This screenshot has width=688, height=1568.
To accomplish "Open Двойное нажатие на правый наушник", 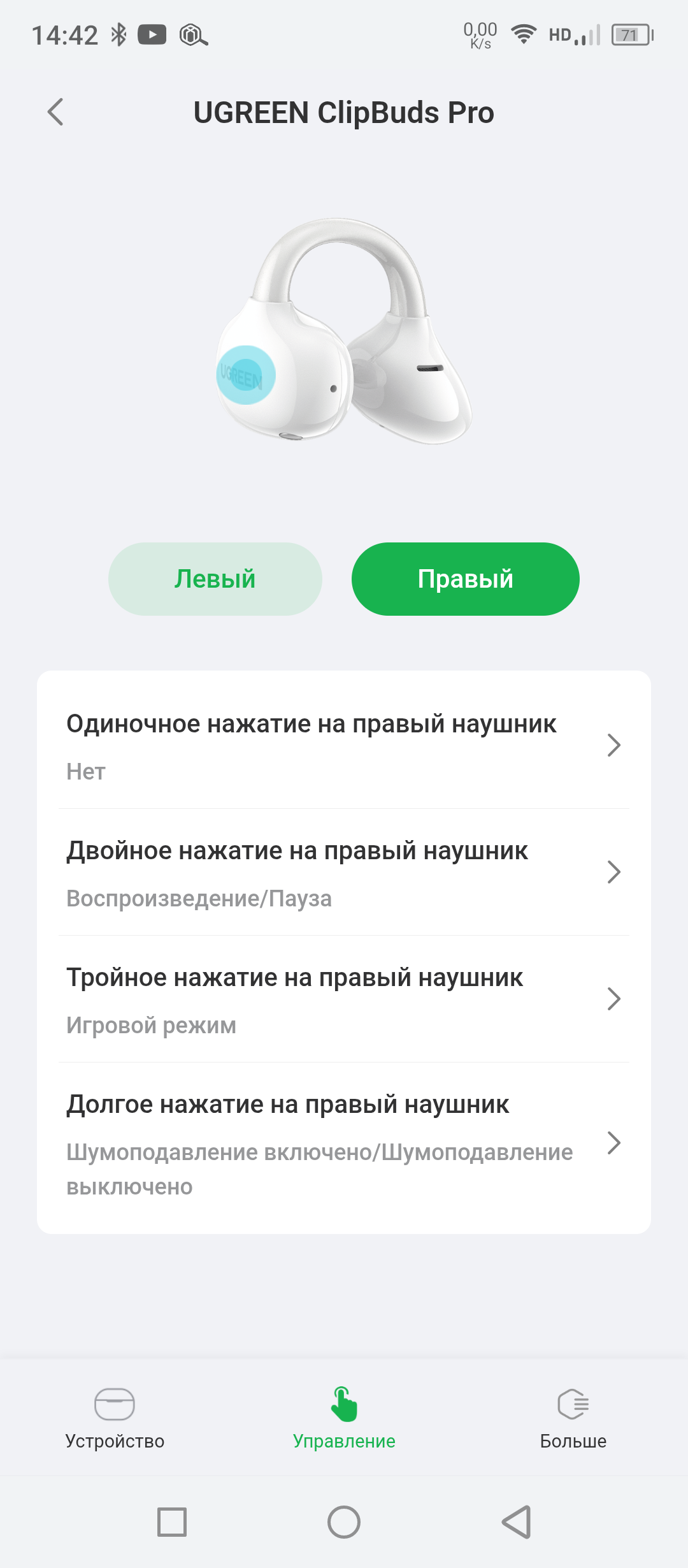I will point(344,872).
